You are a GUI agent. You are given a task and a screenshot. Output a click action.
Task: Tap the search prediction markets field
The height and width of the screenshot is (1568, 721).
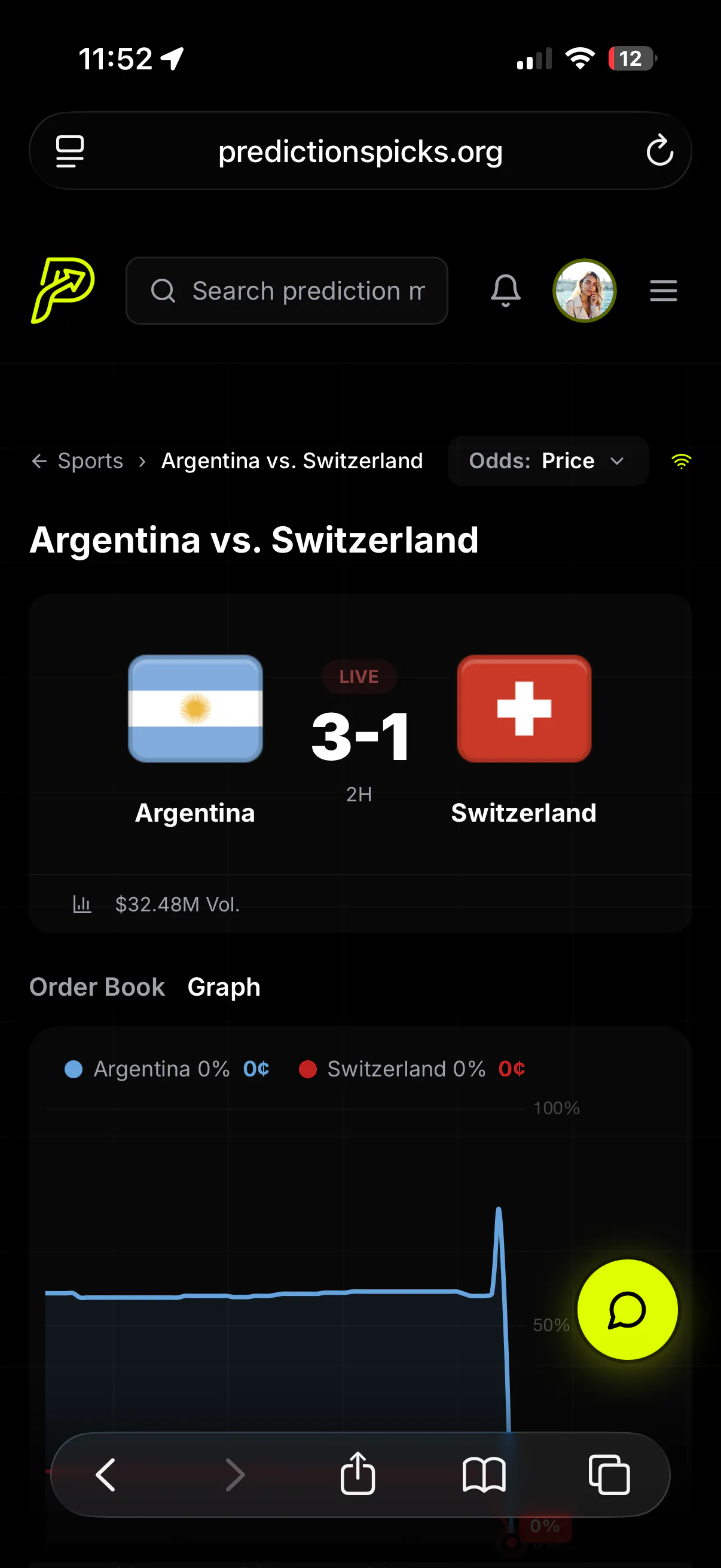286,291
